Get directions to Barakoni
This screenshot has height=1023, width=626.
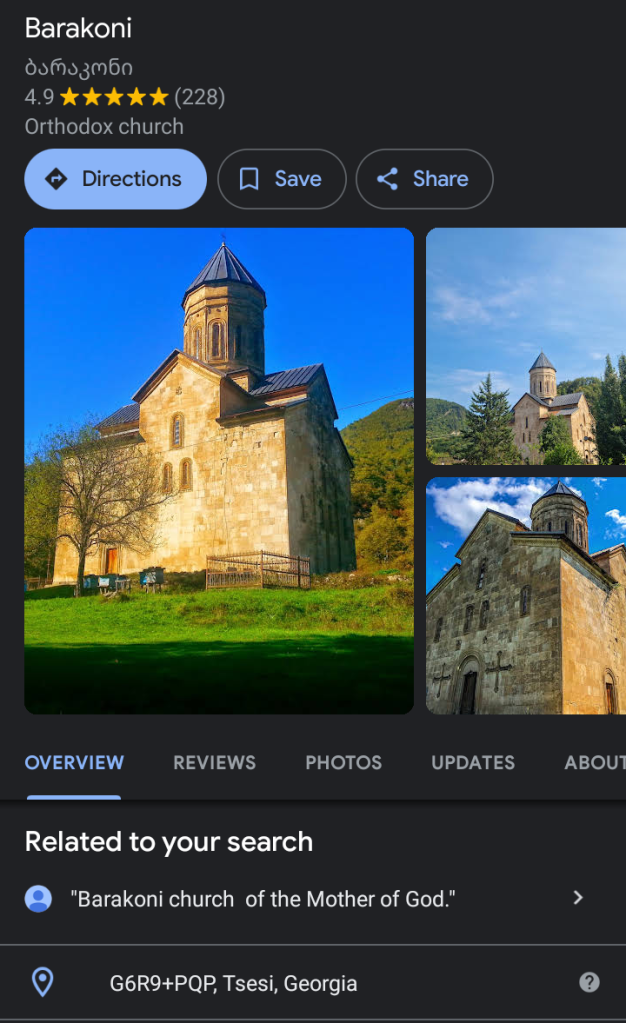pos(115,179)
